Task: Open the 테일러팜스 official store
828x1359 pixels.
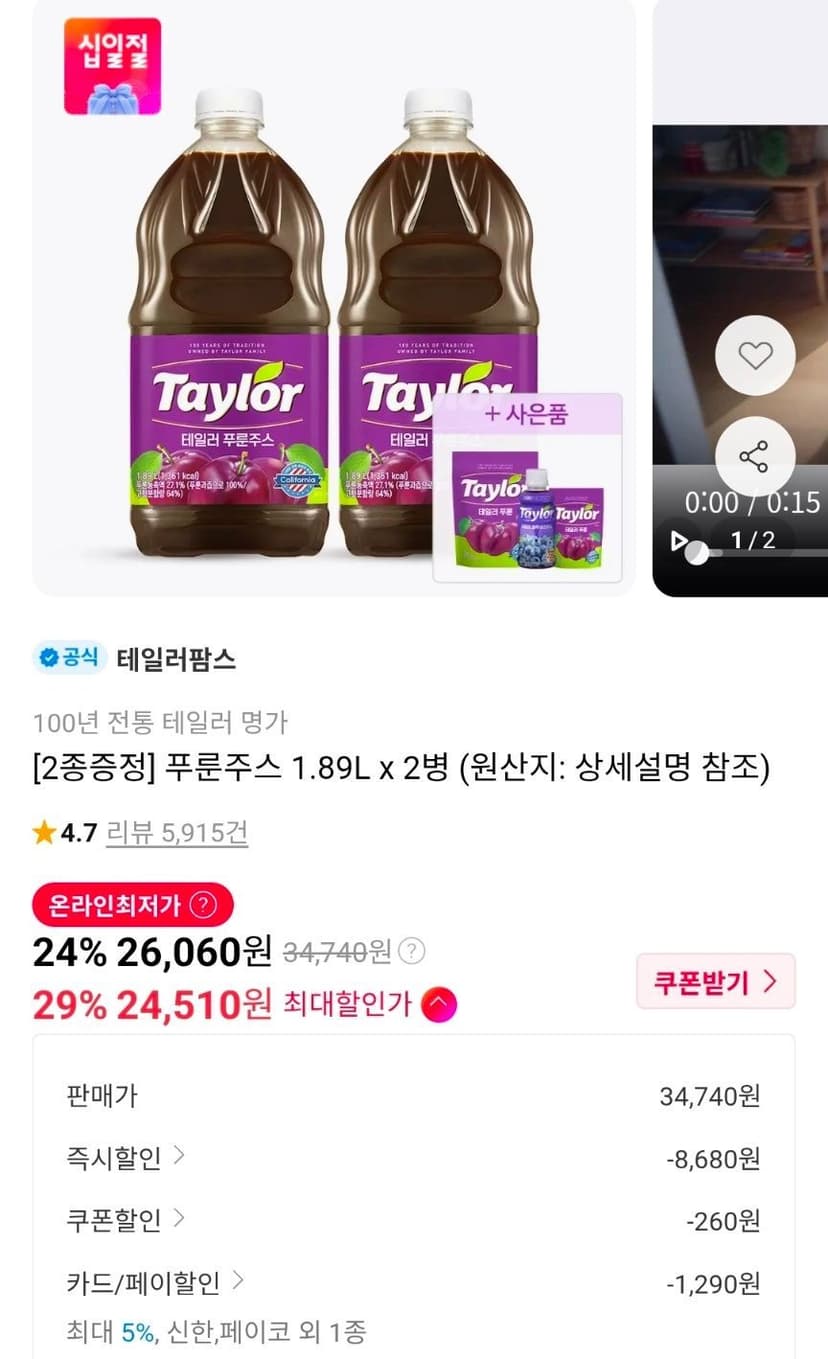Action: pyautogui.click(x=176, y=658)
